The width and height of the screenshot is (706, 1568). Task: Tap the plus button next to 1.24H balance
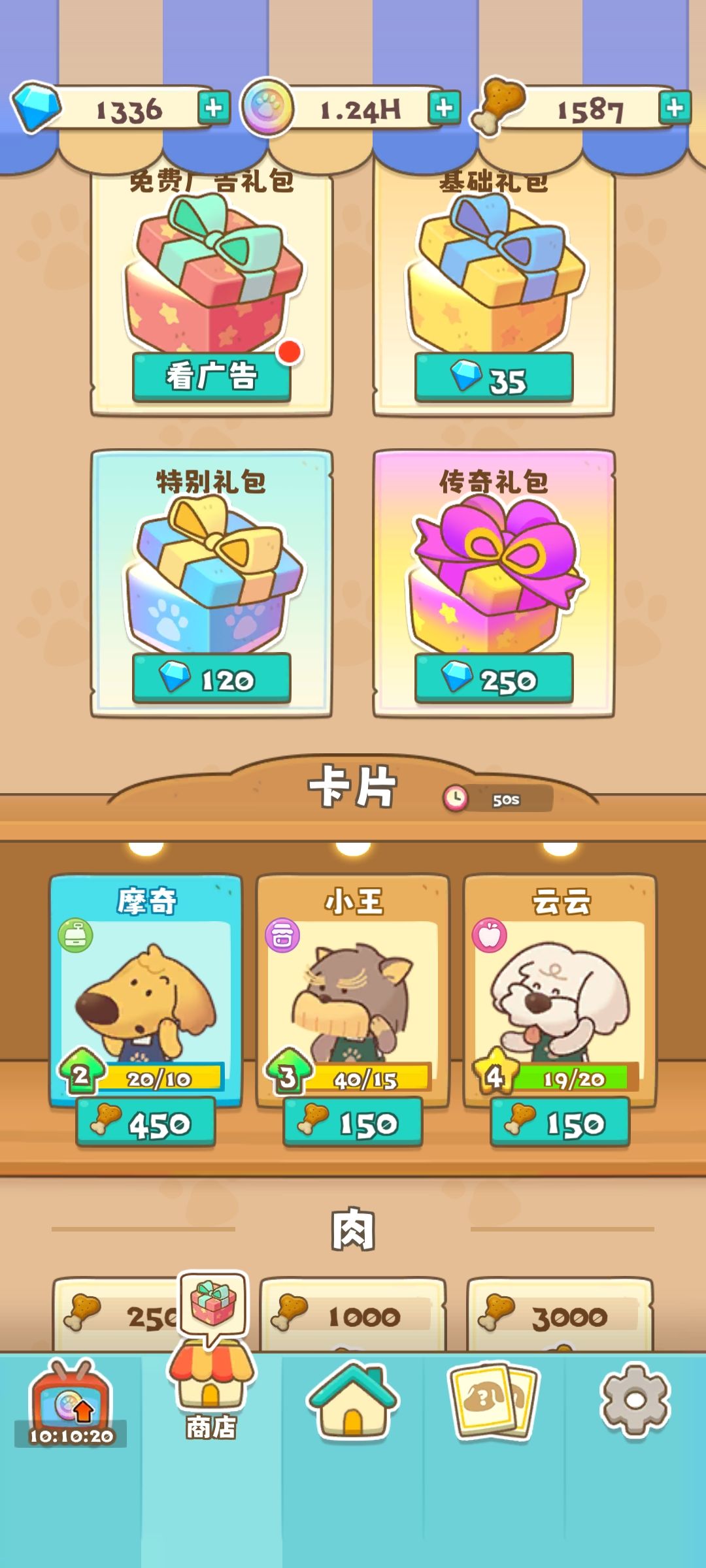pyautogui.click(x=445, y=108)
